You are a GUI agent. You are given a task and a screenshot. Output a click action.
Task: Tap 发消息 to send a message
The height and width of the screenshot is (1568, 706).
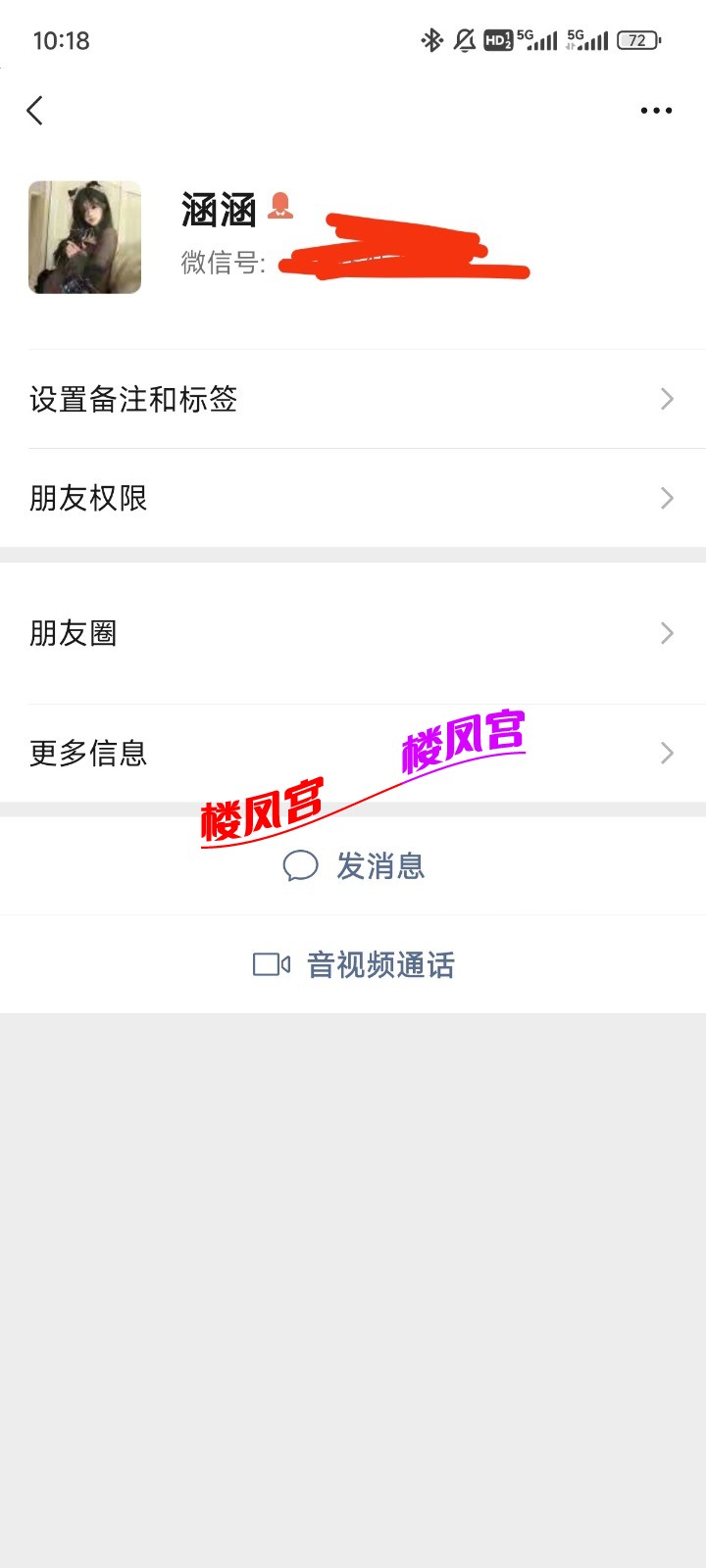point(355,866)
